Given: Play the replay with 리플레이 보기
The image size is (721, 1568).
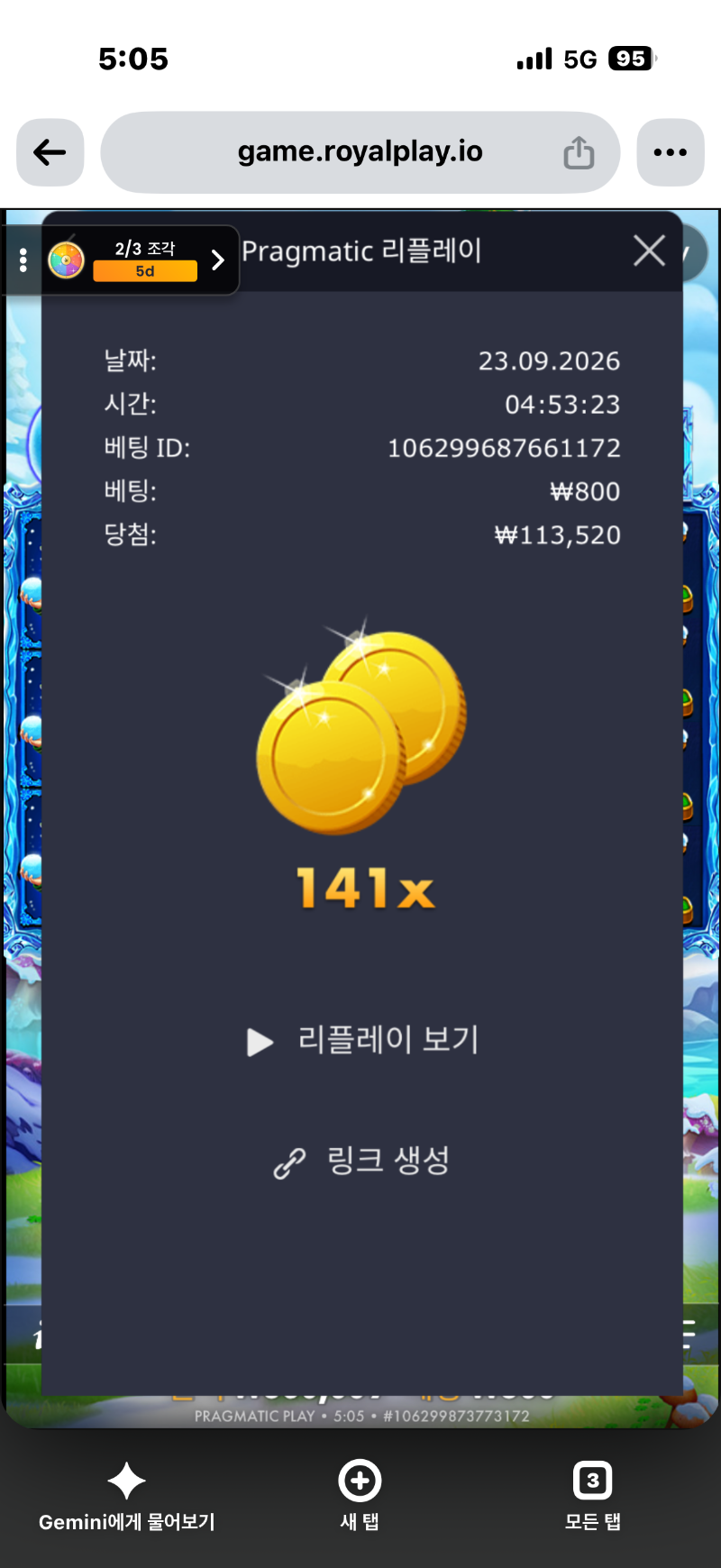Looking at the screenshot, I should pos(362,1040).
